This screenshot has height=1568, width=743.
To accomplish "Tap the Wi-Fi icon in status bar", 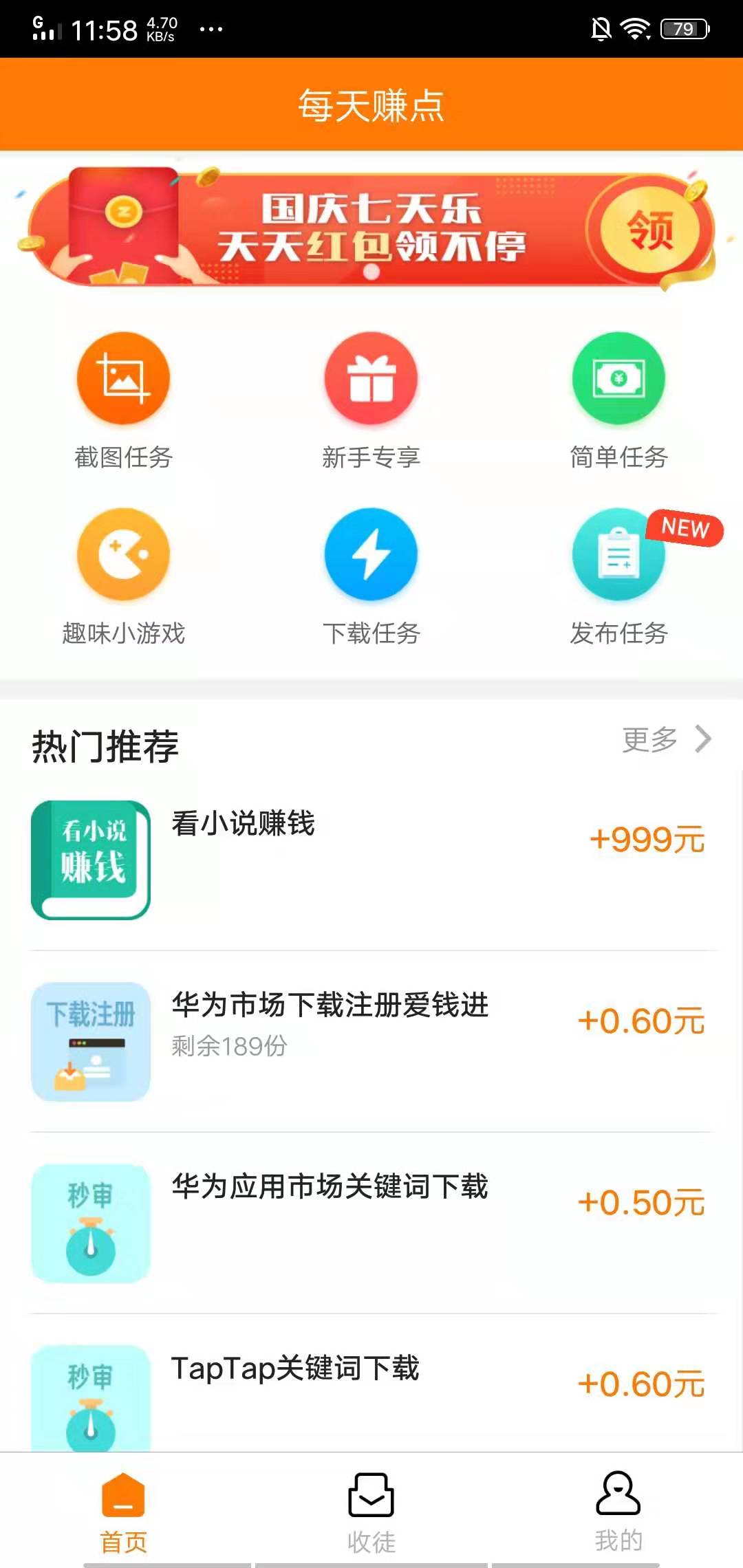I will click(636, 28).
